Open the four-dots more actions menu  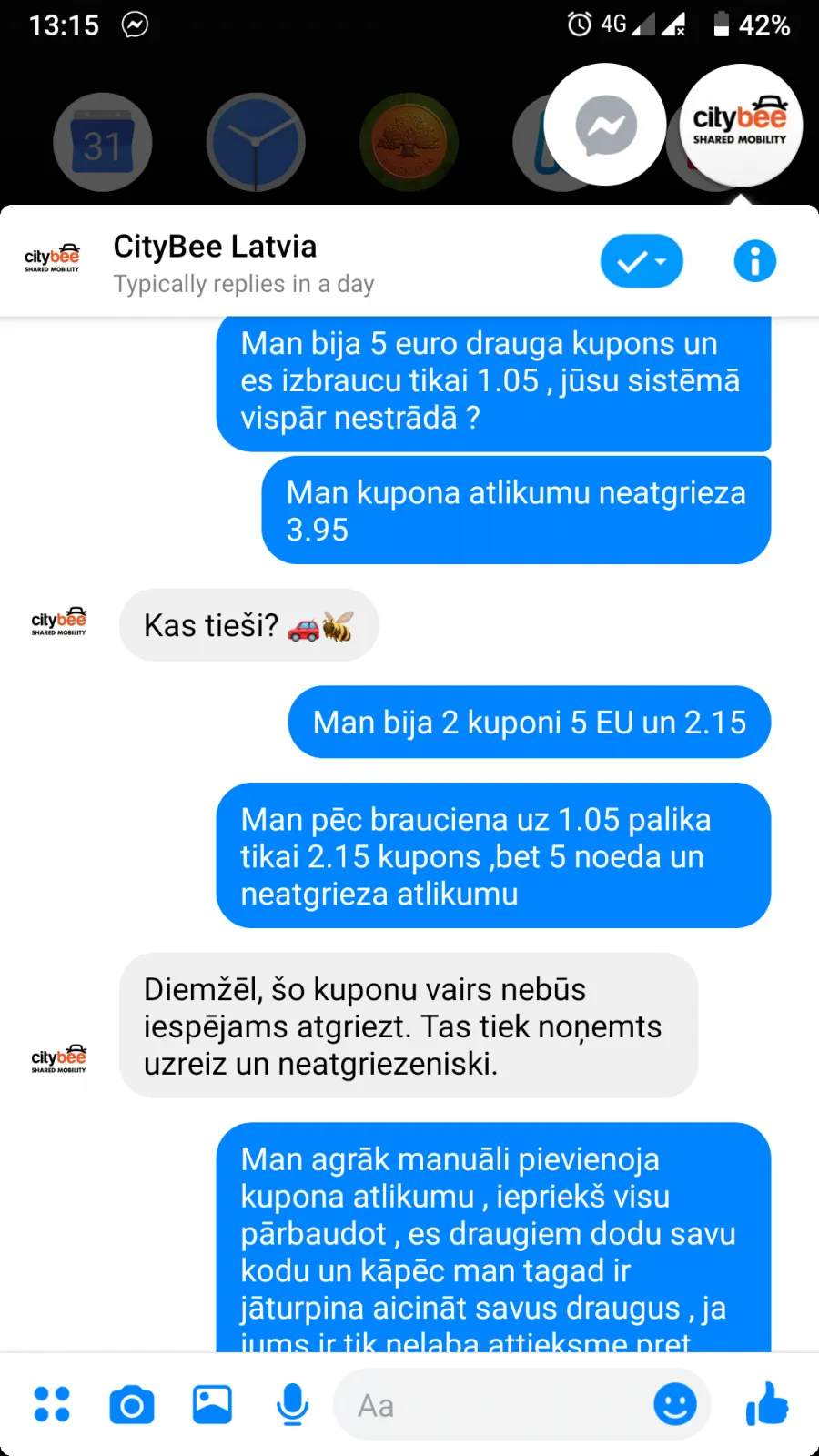52,1404
